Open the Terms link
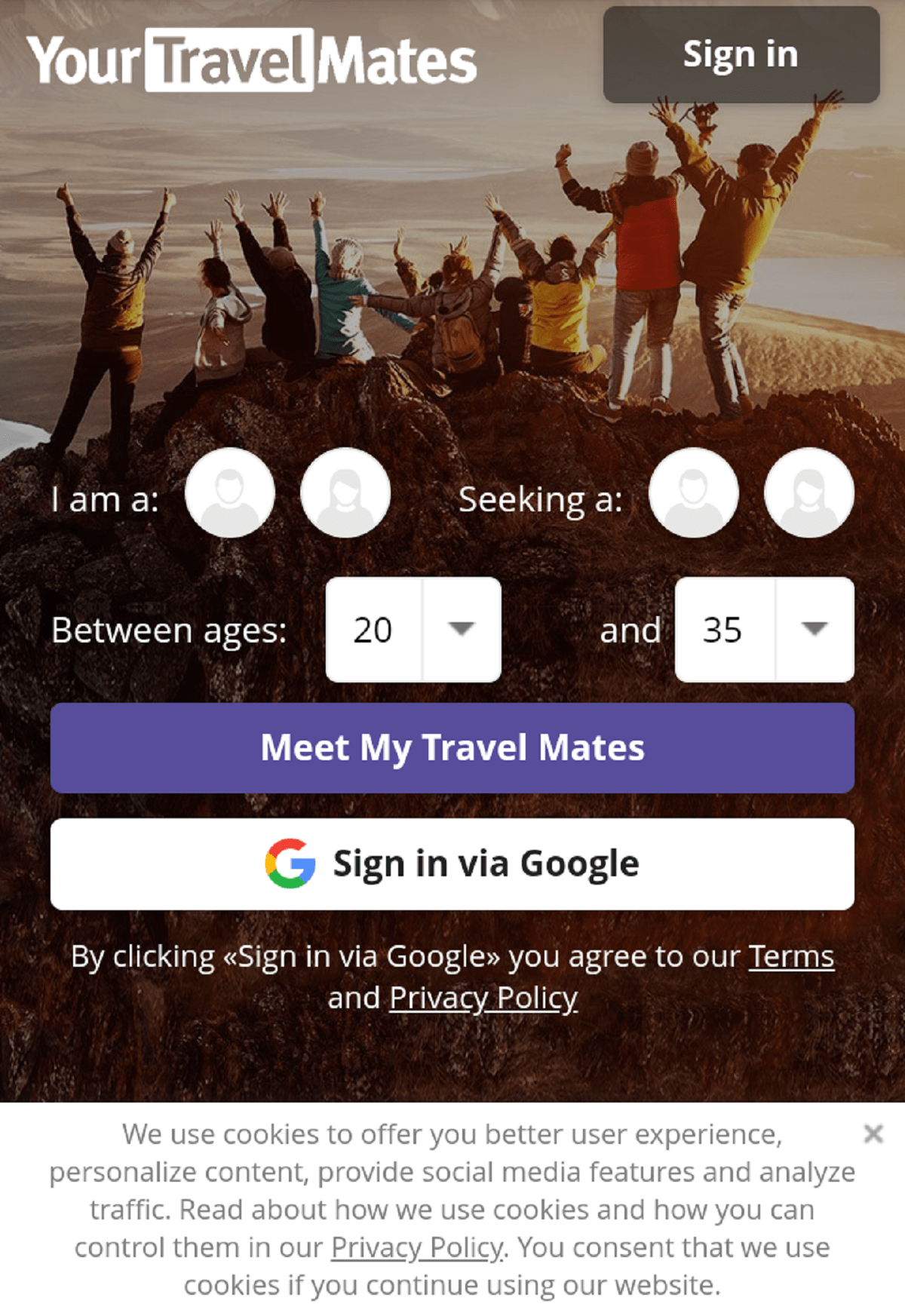This screenshot has height=1316, width=905. (791, 956)
